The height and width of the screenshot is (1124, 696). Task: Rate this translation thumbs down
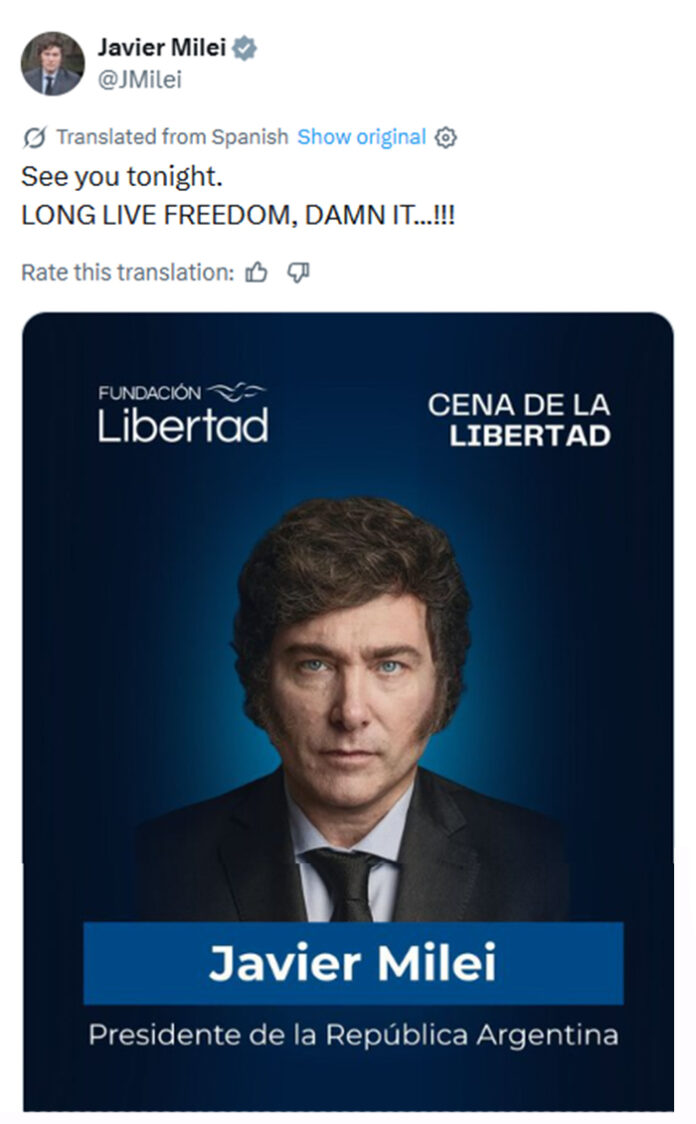(x=298, y=272)
